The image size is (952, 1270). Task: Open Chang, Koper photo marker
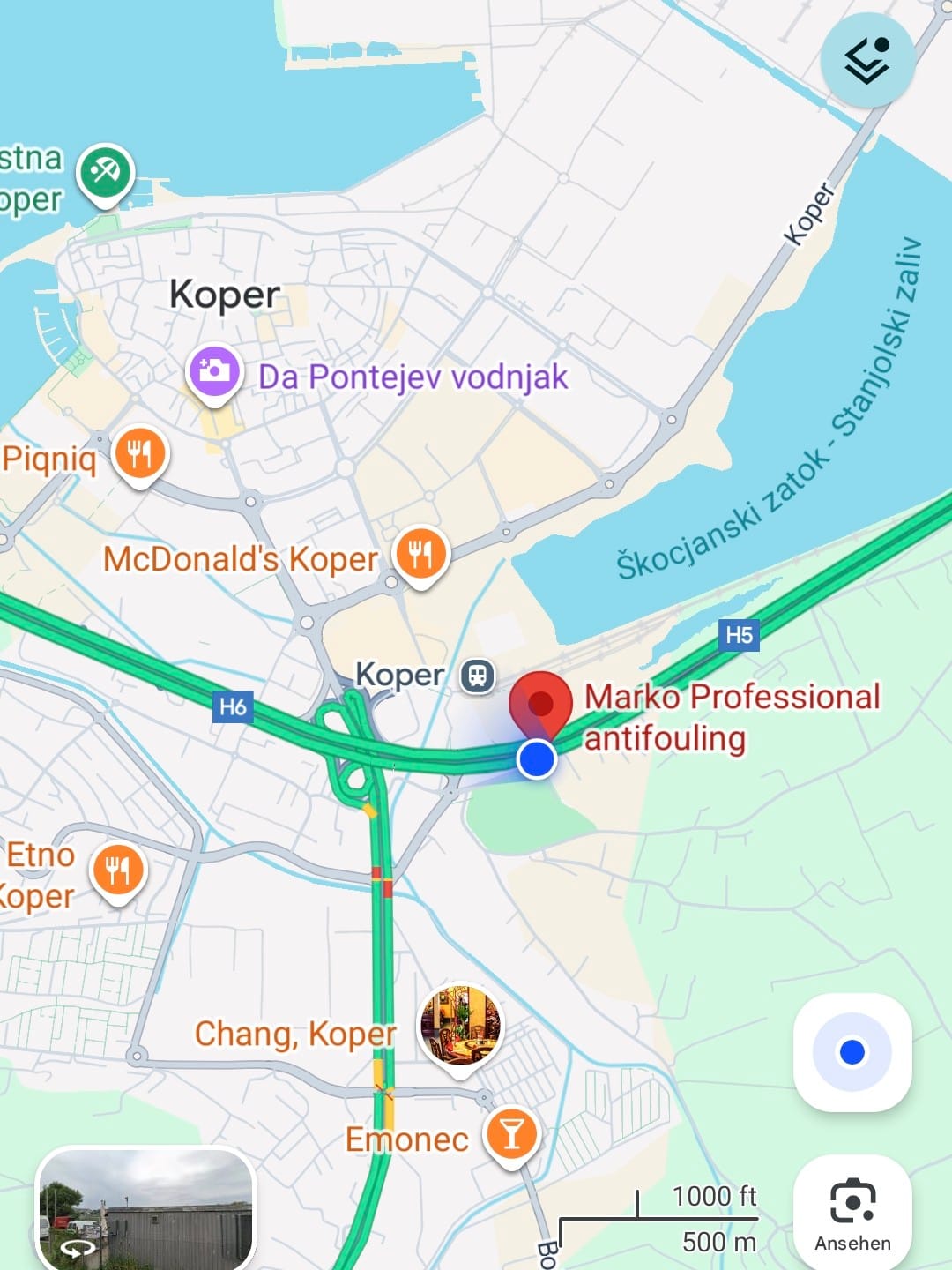tap(459, 1027)
